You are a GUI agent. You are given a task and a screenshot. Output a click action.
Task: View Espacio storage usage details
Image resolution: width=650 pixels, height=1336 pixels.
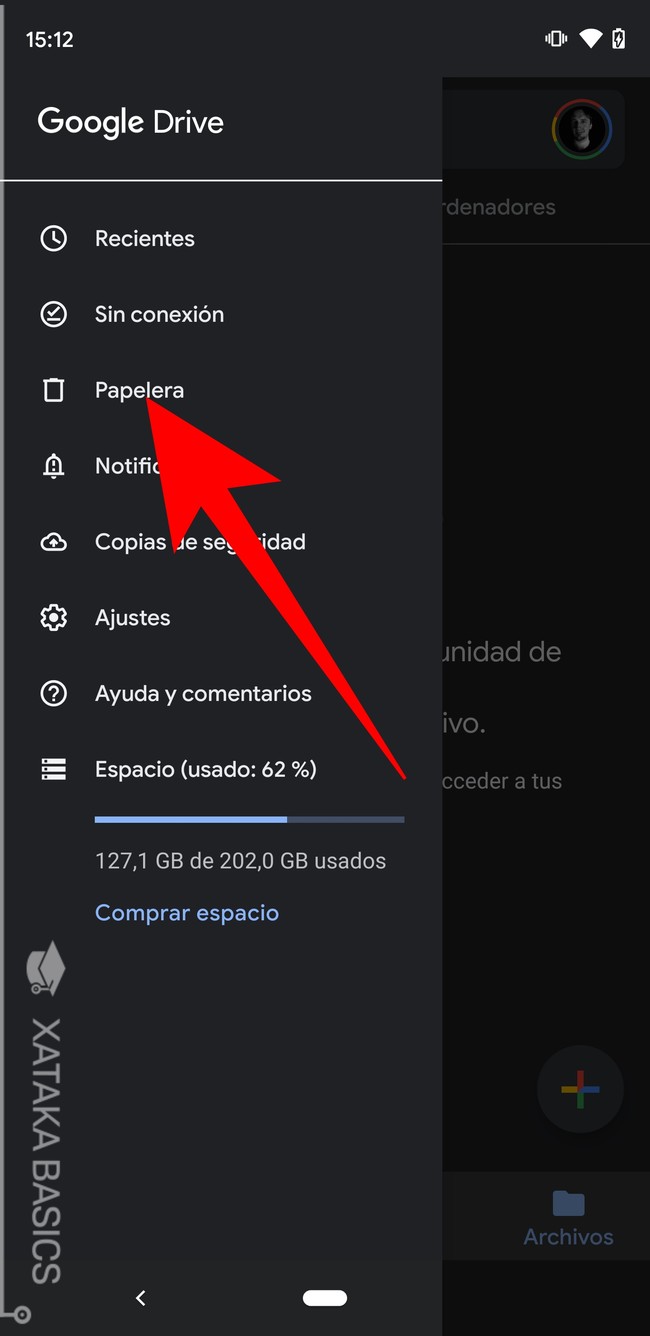coord(205,770)
